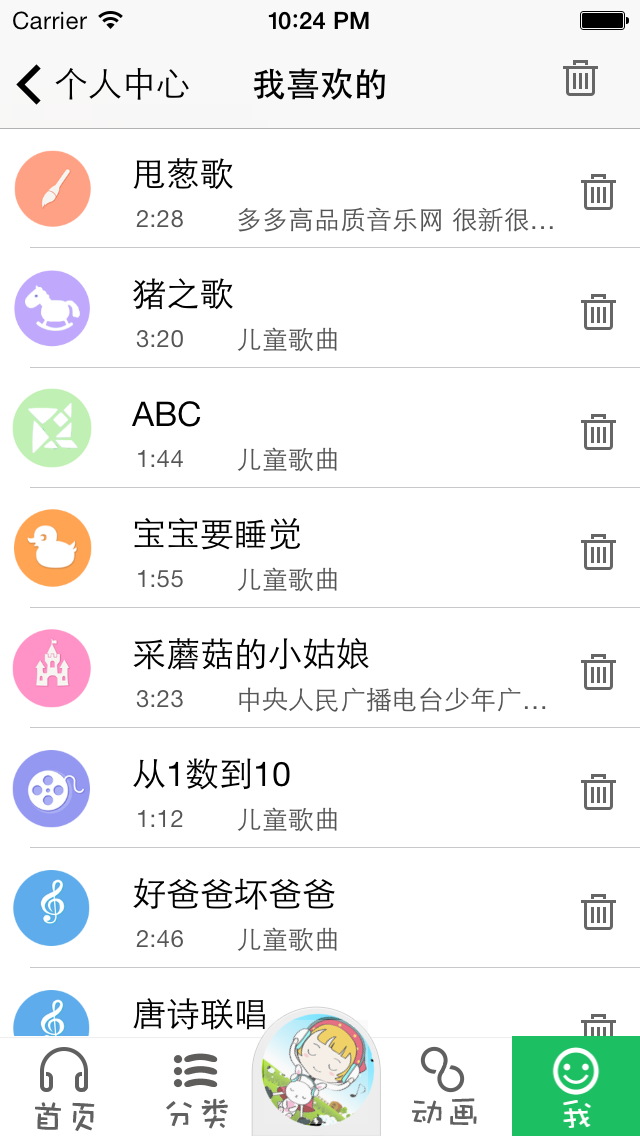
Task: Go back to 个人中心
Action: [x=102, y=85]
